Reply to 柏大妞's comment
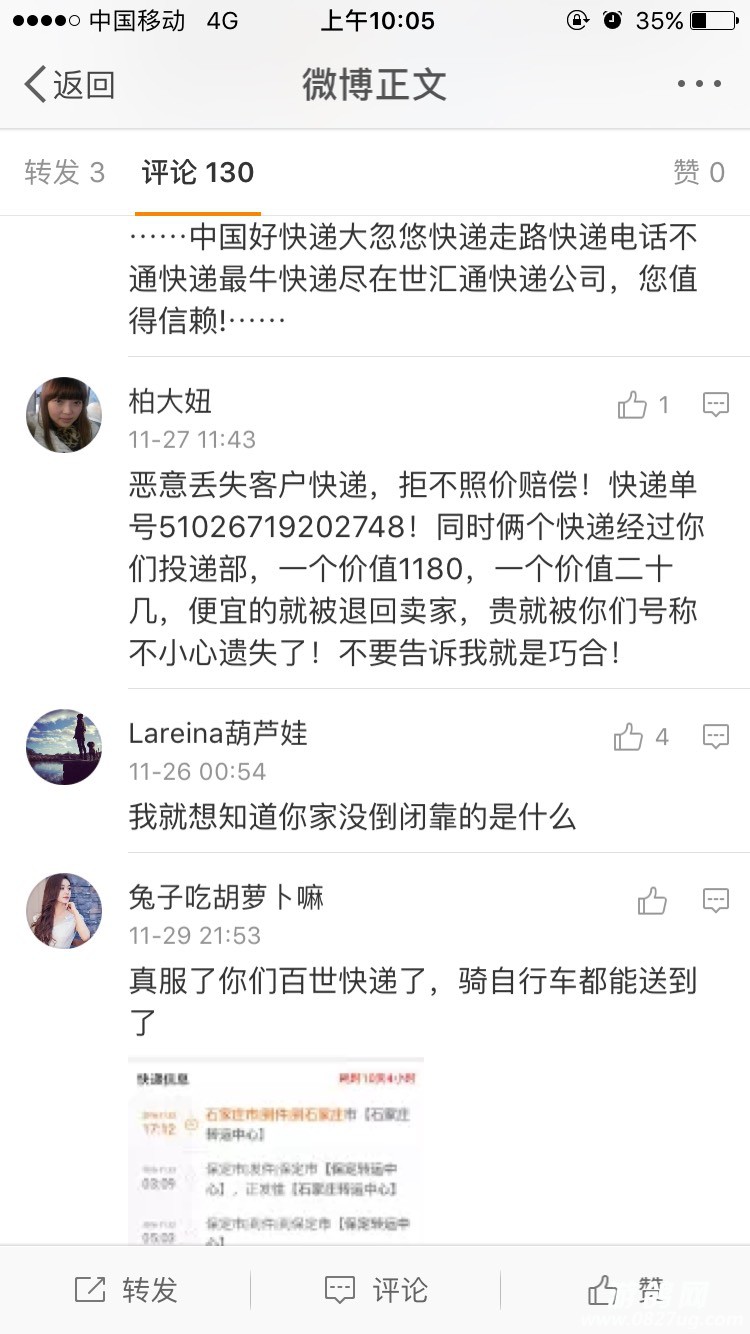 coord(715,405)
